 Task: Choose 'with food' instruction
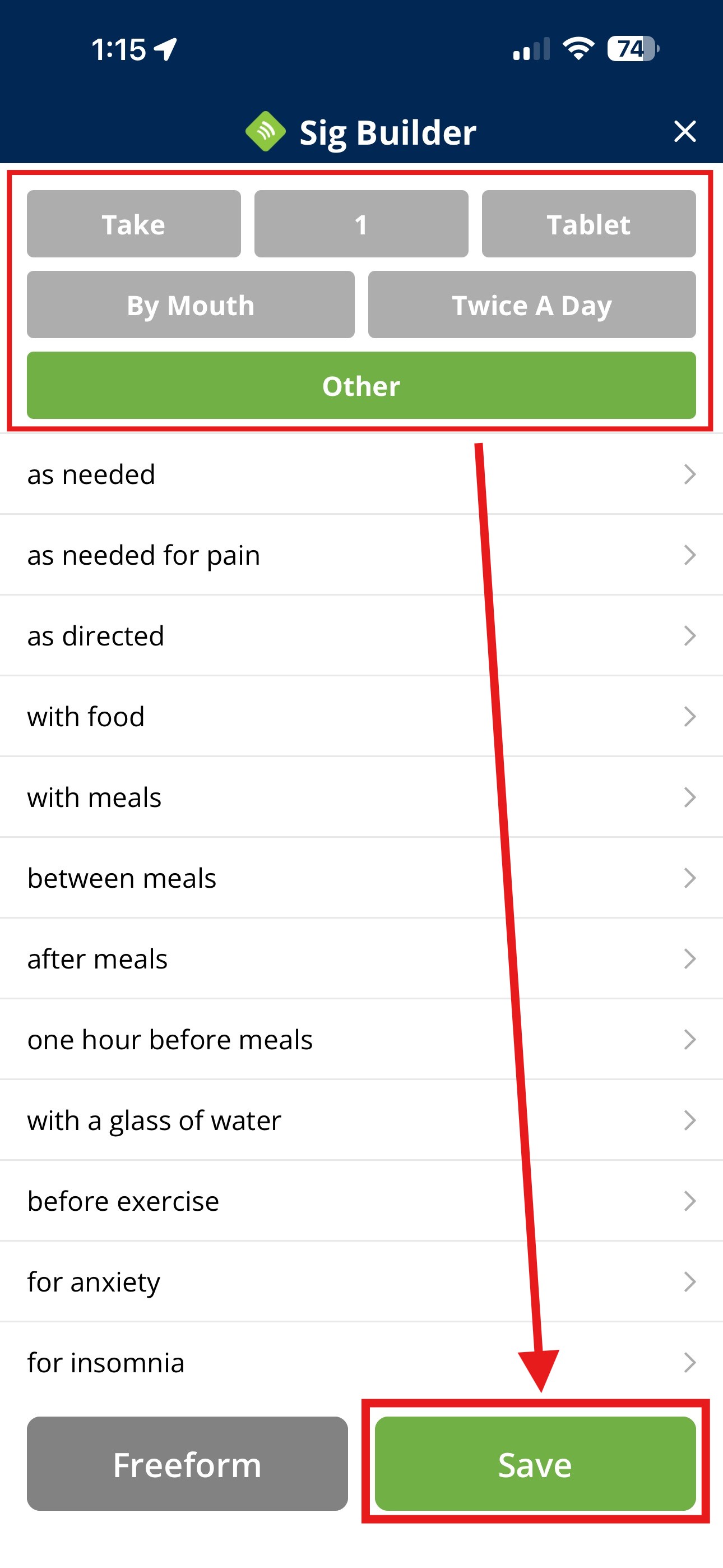[x=361, y=717]
